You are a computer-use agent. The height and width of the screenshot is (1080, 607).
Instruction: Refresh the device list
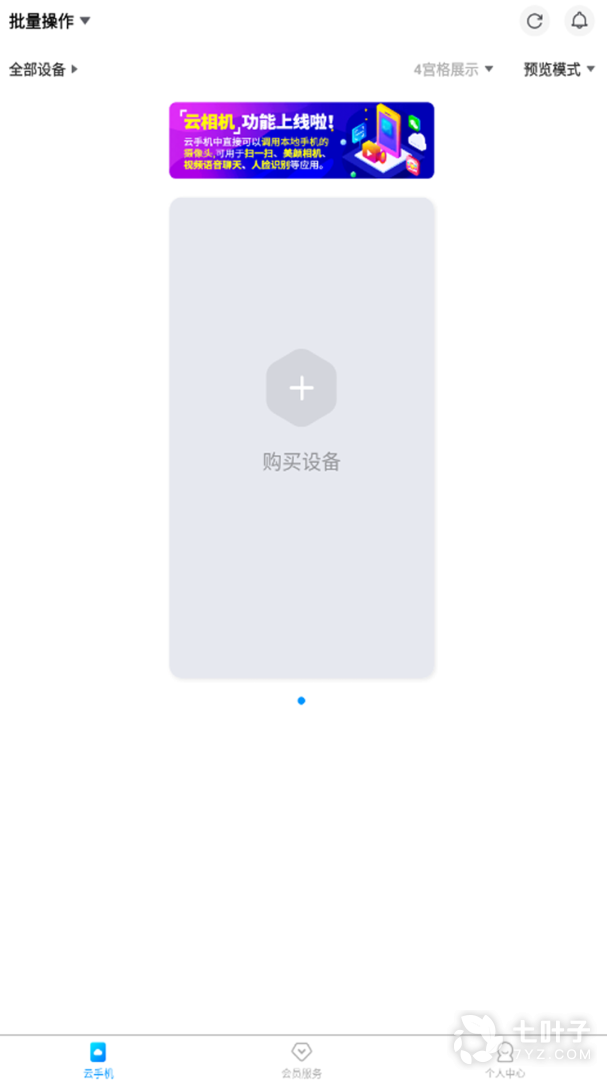click(535, 21)
